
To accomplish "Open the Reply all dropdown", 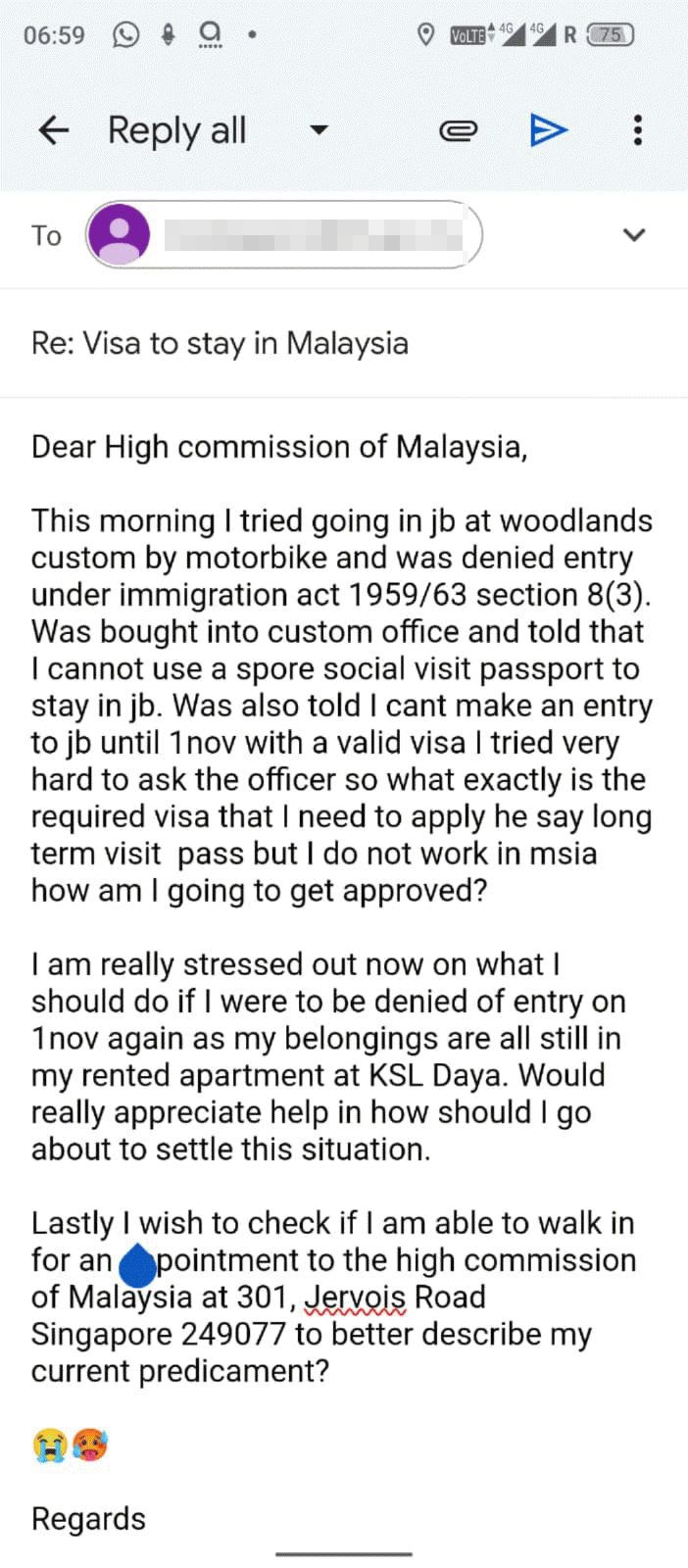I will (319, 130).
